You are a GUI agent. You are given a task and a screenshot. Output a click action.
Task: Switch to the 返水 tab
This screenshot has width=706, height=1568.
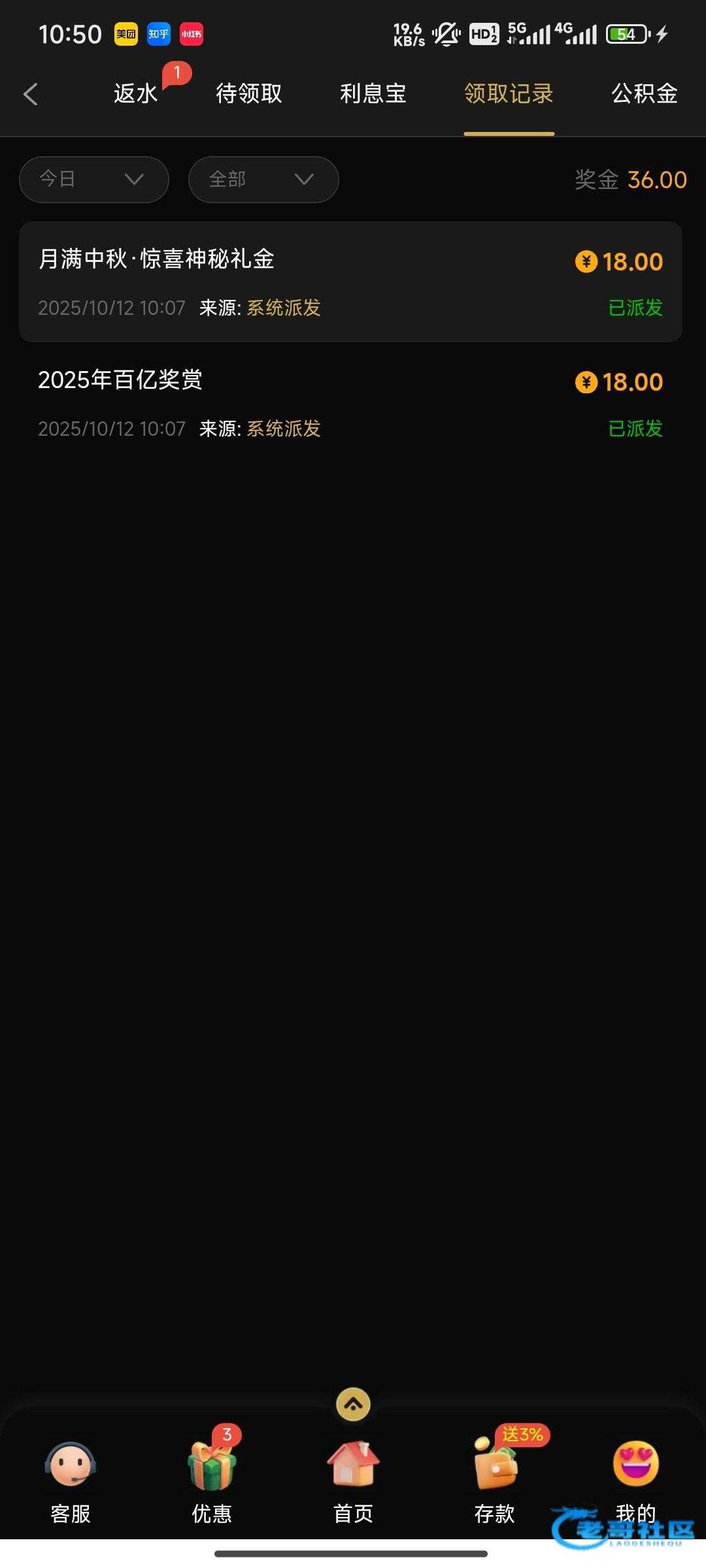pyautogui.click(x=136, y=93)
